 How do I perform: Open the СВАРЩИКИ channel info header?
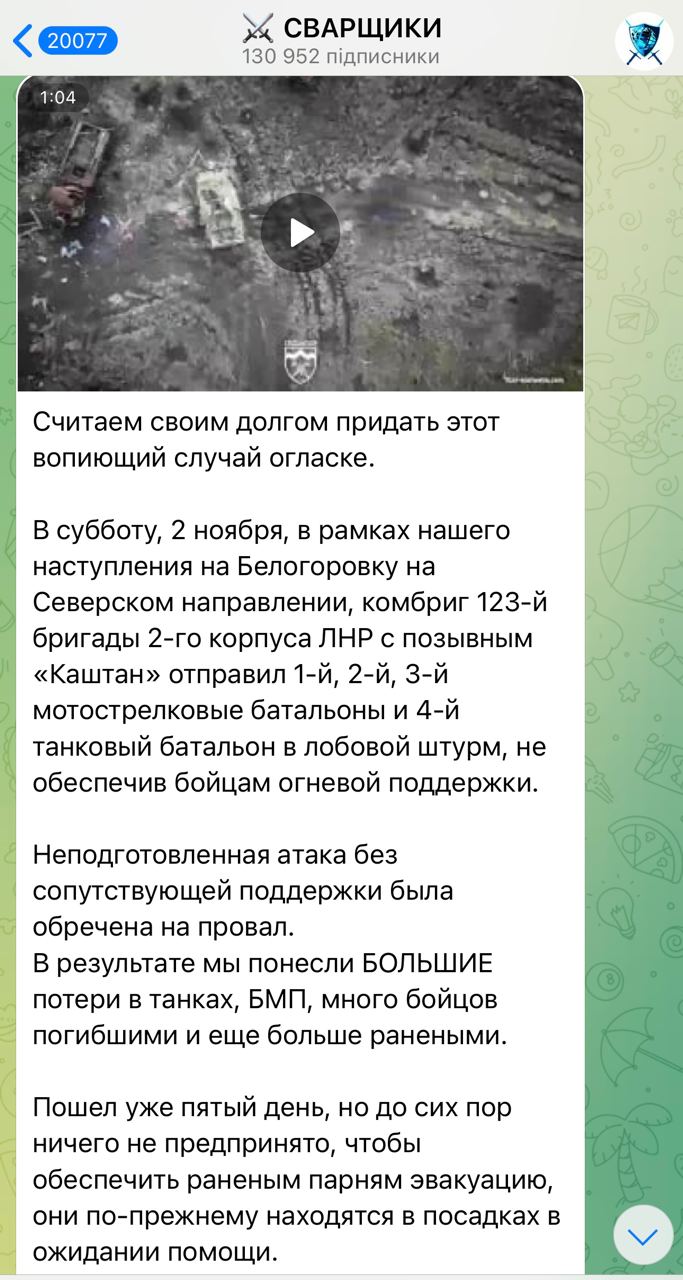click(341, 41)
